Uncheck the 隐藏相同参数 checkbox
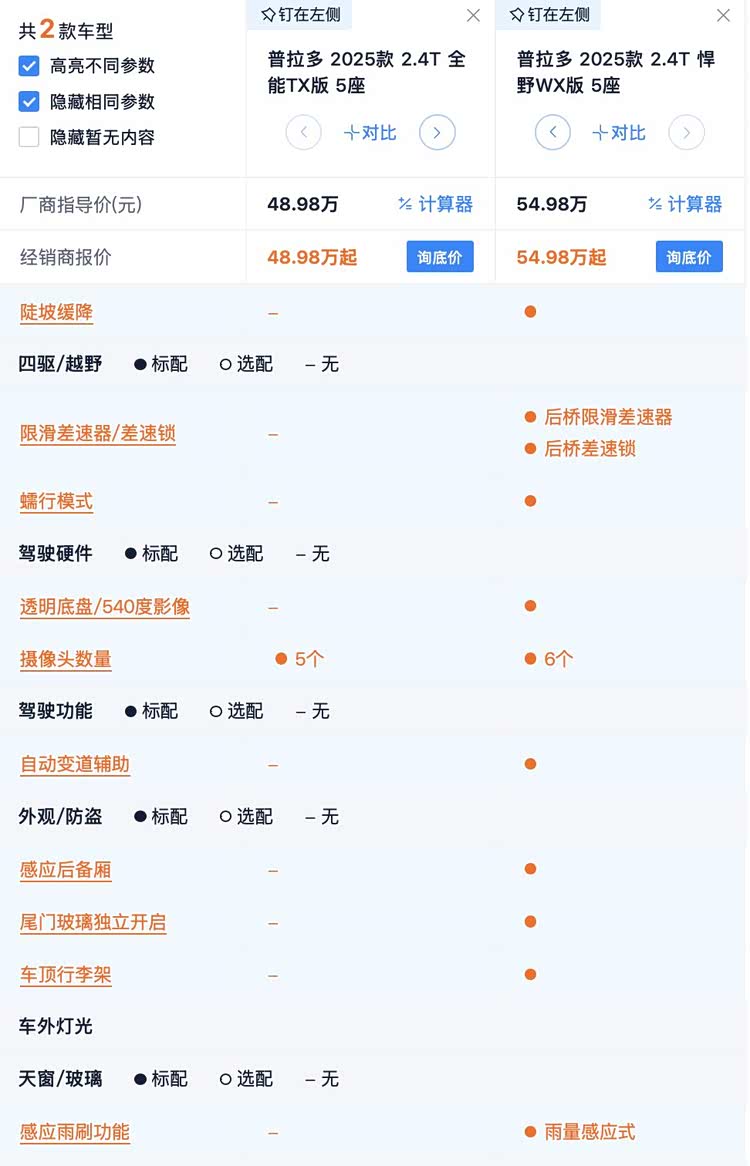The image size is (750, 1166). (29, 102)
